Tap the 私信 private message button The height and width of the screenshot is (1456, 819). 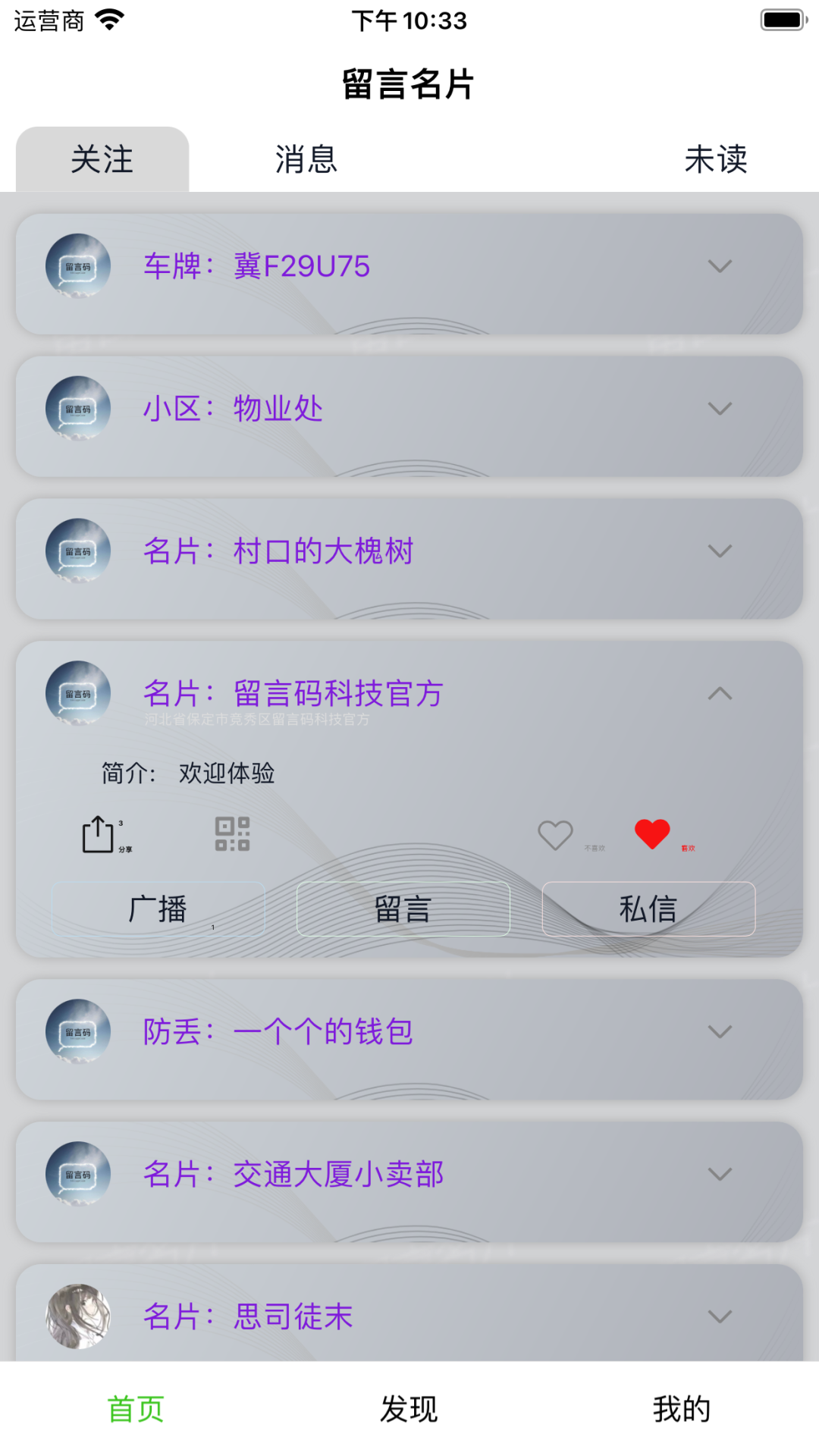[648, 909]
